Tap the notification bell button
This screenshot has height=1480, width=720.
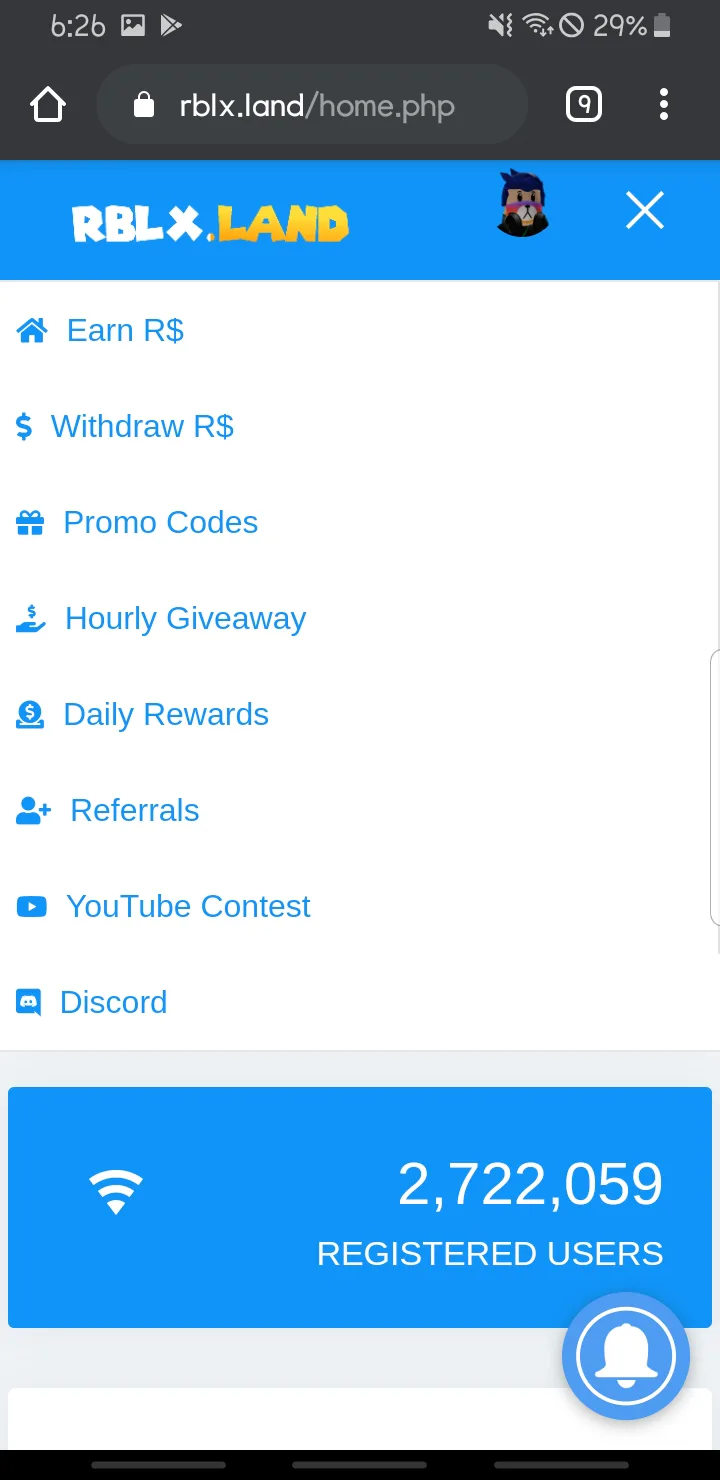pyautogui.click(x=626, y=1356)
